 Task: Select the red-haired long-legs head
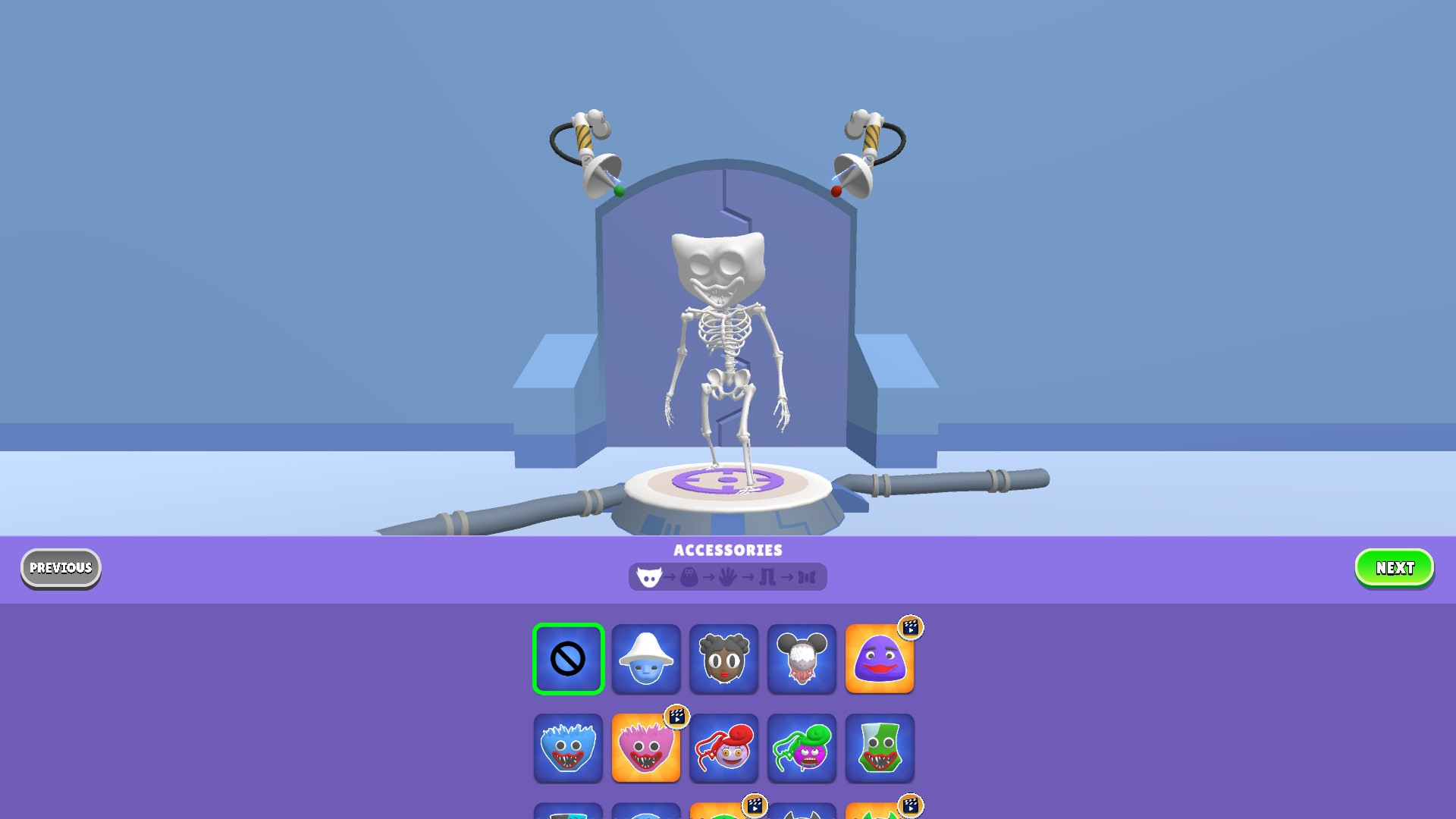pos(723,748)
